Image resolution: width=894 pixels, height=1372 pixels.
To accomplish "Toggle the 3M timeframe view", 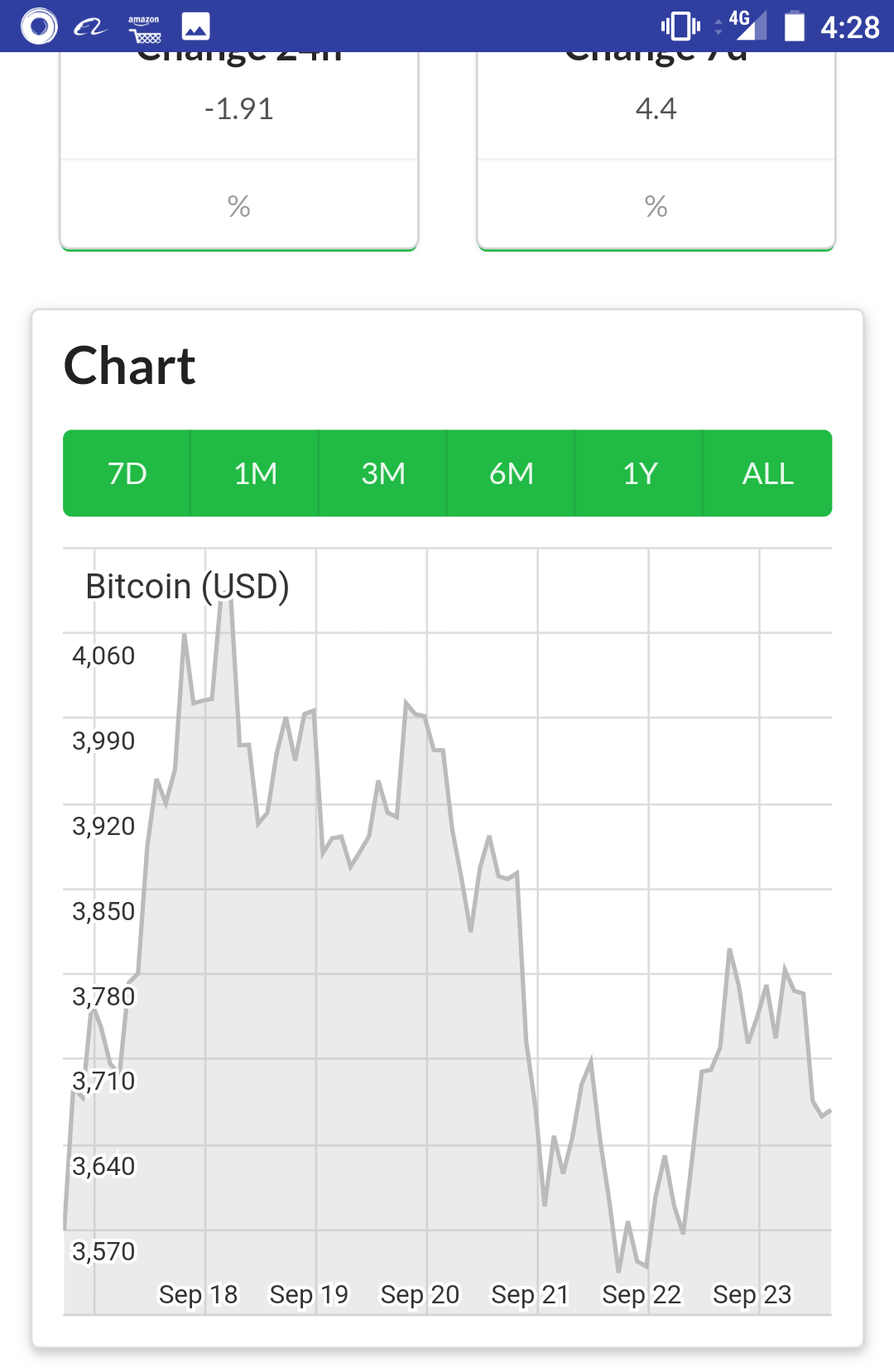I will pos(383,473).
